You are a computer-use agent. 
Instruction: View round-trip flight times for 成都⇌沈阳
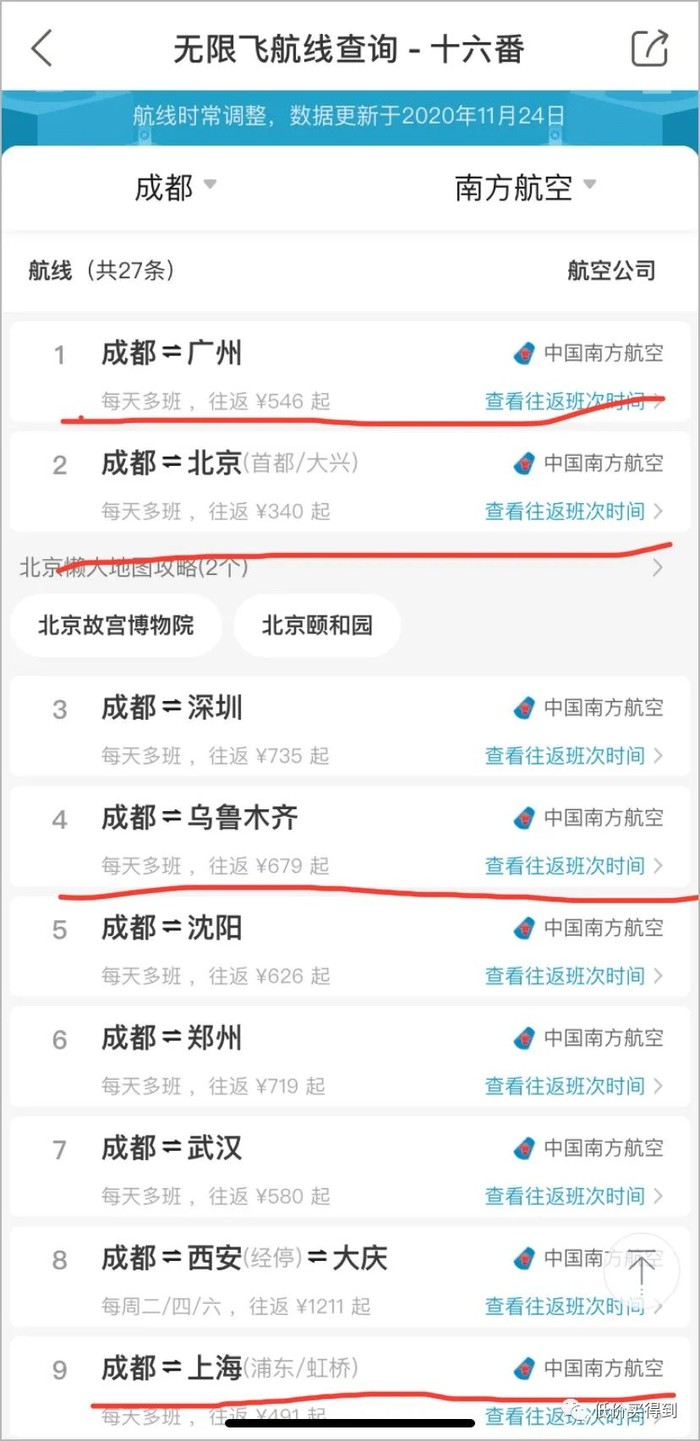573,976
